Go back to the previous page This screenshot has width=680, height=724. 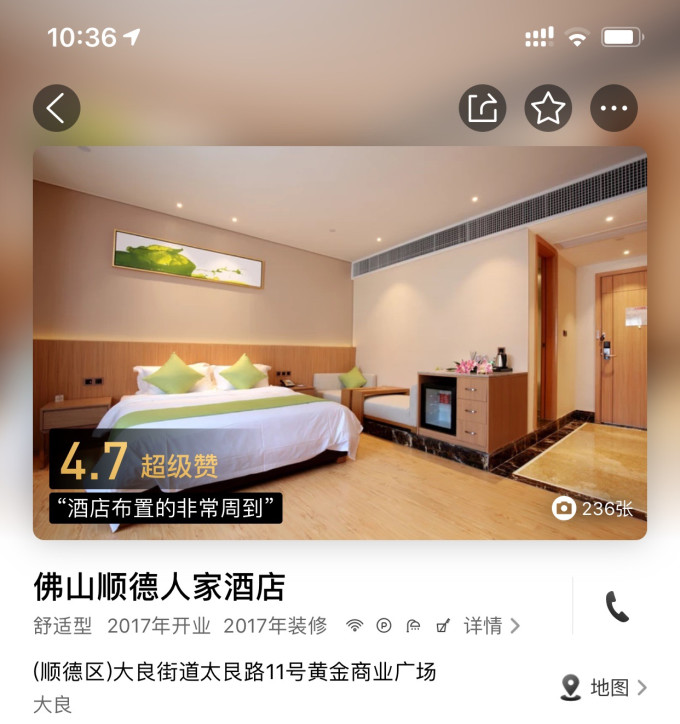click(56, 108)
